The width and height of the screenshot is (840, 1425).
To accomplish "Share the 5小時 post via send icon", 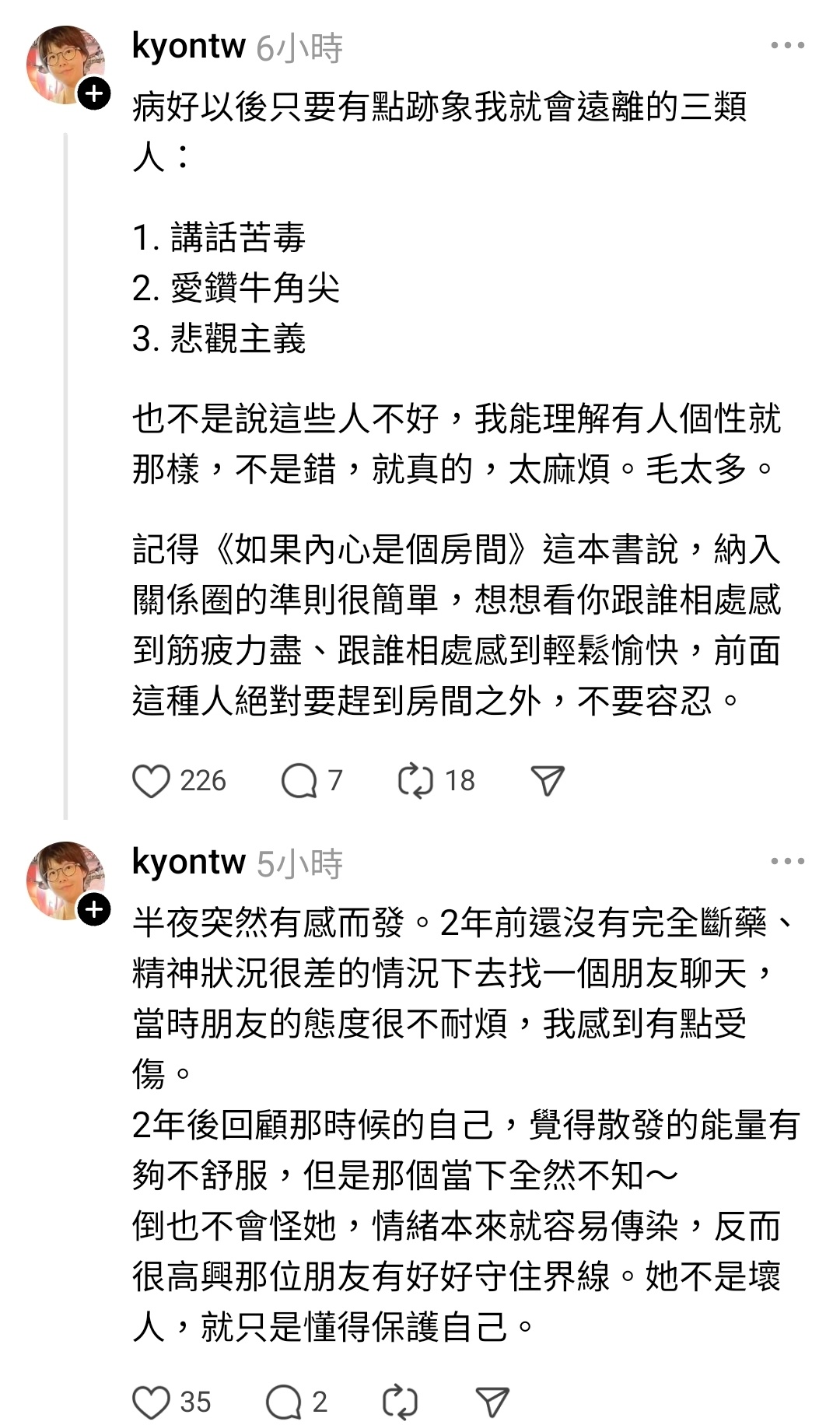I will [x=492, y=1402].
